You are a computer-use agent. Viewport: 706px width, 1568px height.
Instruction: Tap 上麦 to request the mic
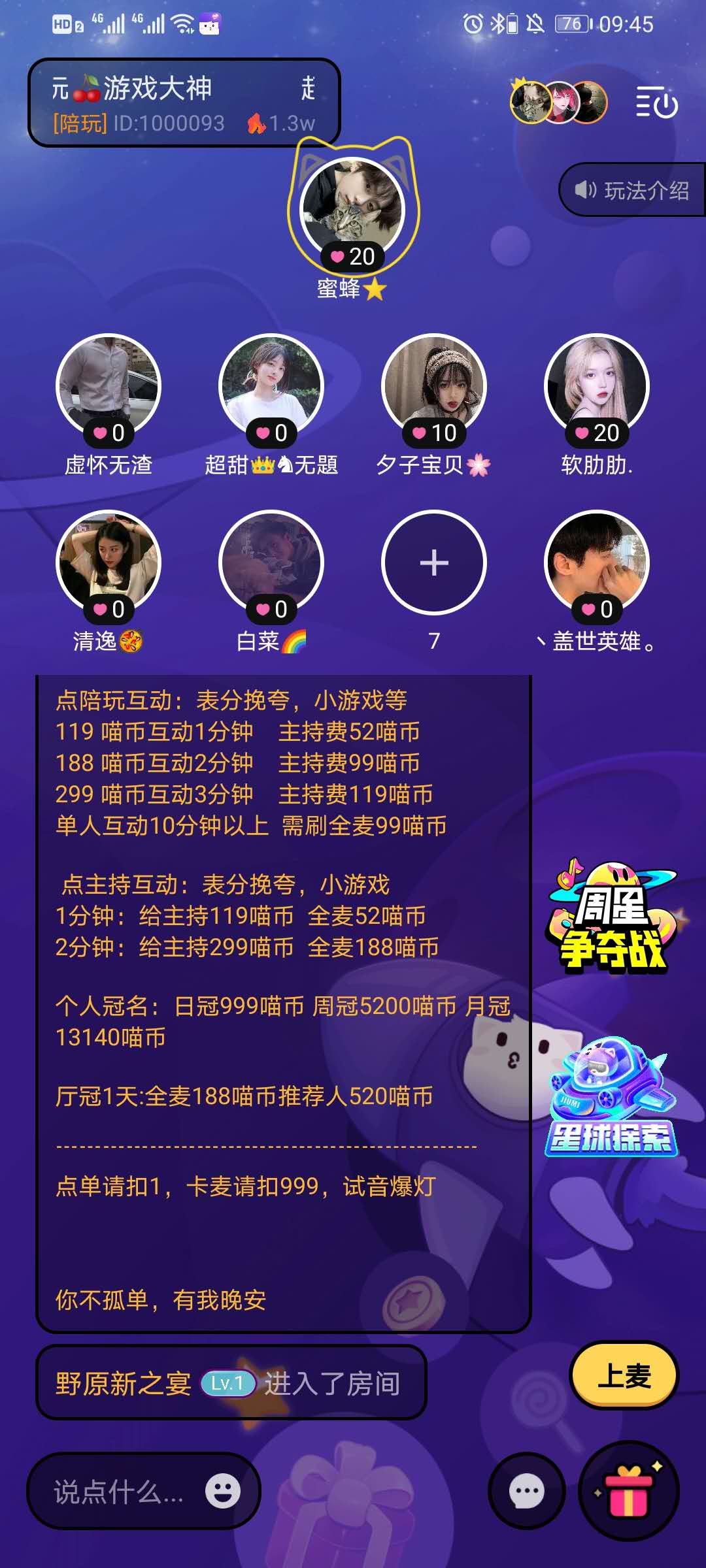click(x=624, y=1375)
